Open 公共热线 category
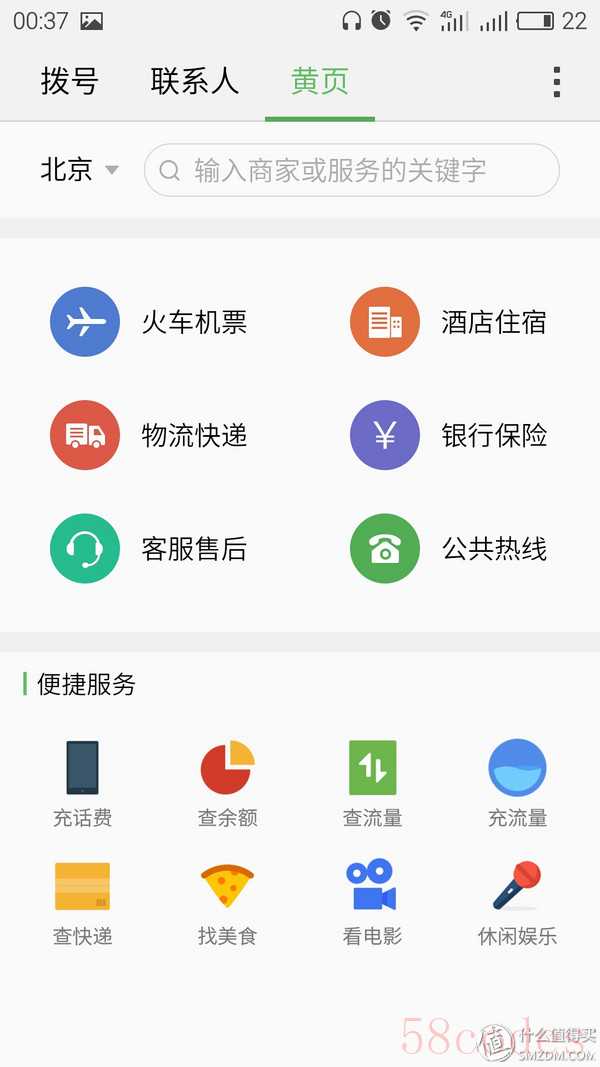 click(x=448, y=548)
